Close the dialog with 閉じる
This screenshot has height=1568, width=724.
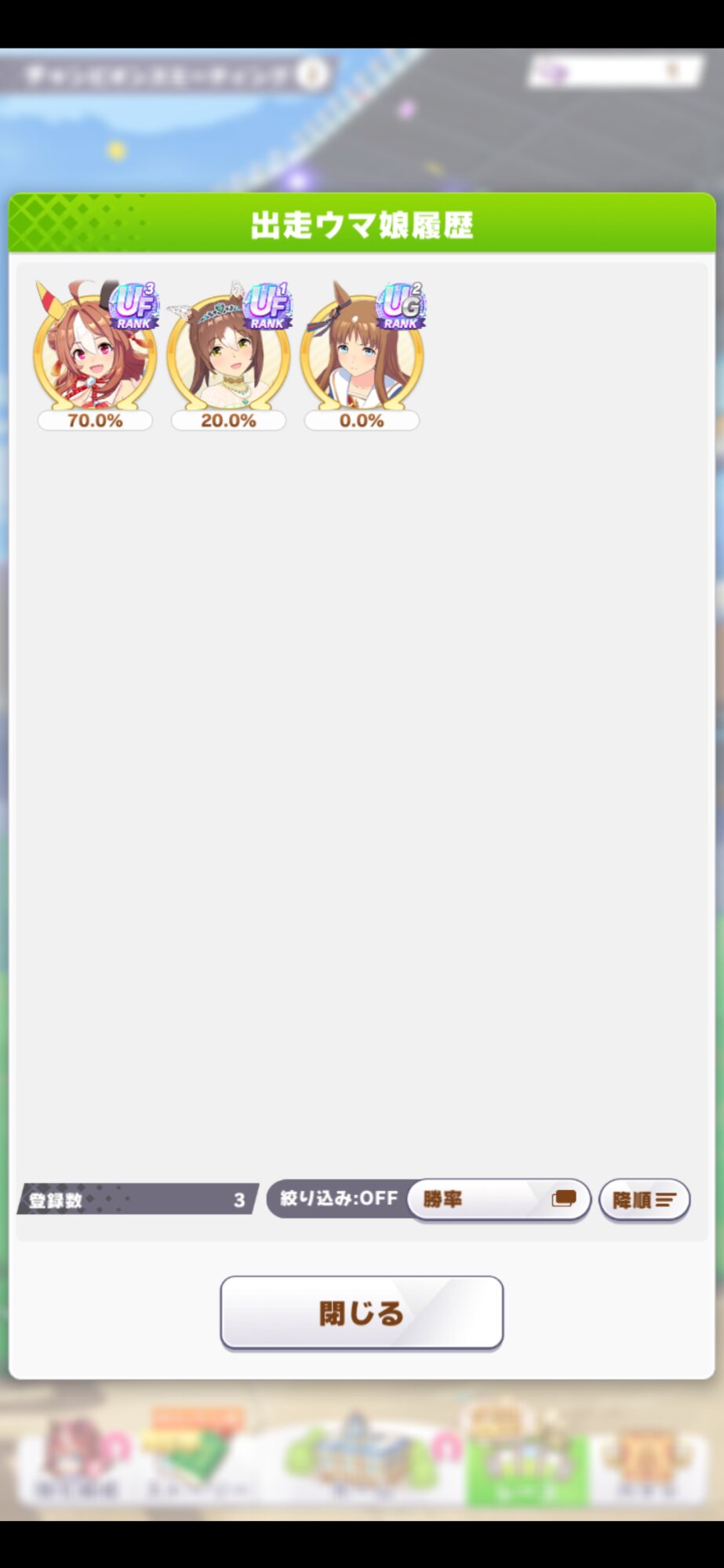tap(362, 1312)
